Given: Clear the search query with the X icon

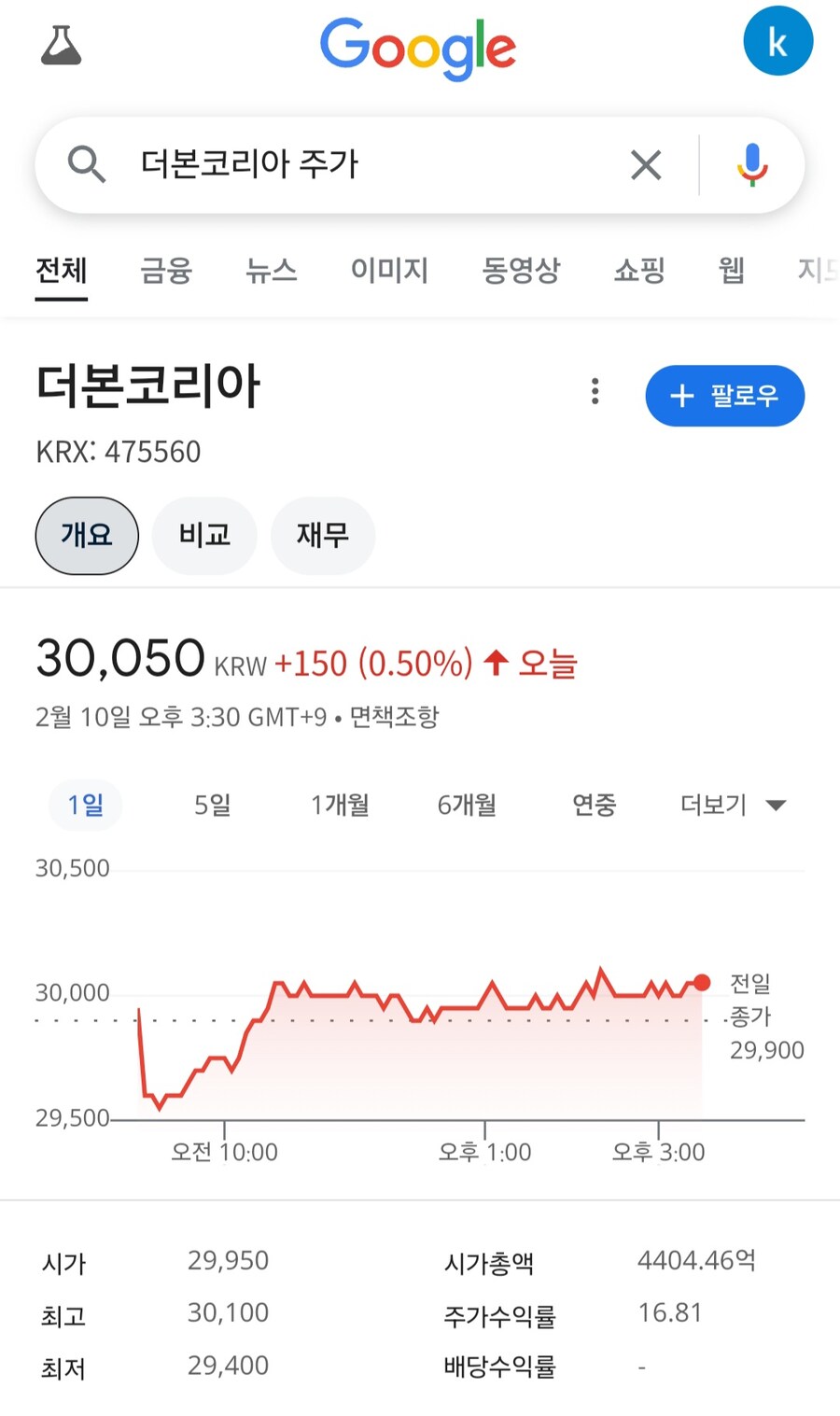Looking at the screenshot, I should (x=645, y=165).
